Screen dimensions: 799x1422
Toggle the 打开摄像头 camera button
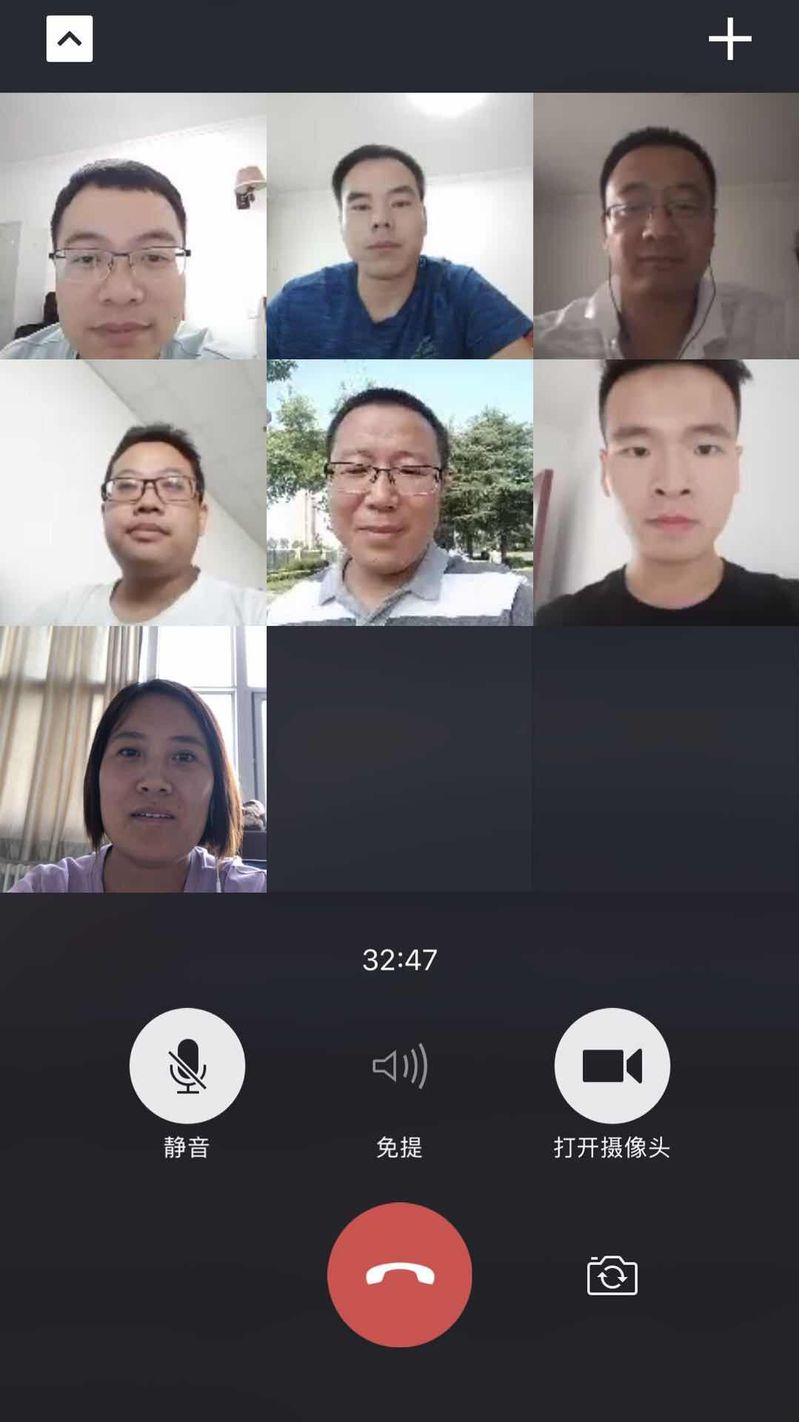click(612, 1066)
